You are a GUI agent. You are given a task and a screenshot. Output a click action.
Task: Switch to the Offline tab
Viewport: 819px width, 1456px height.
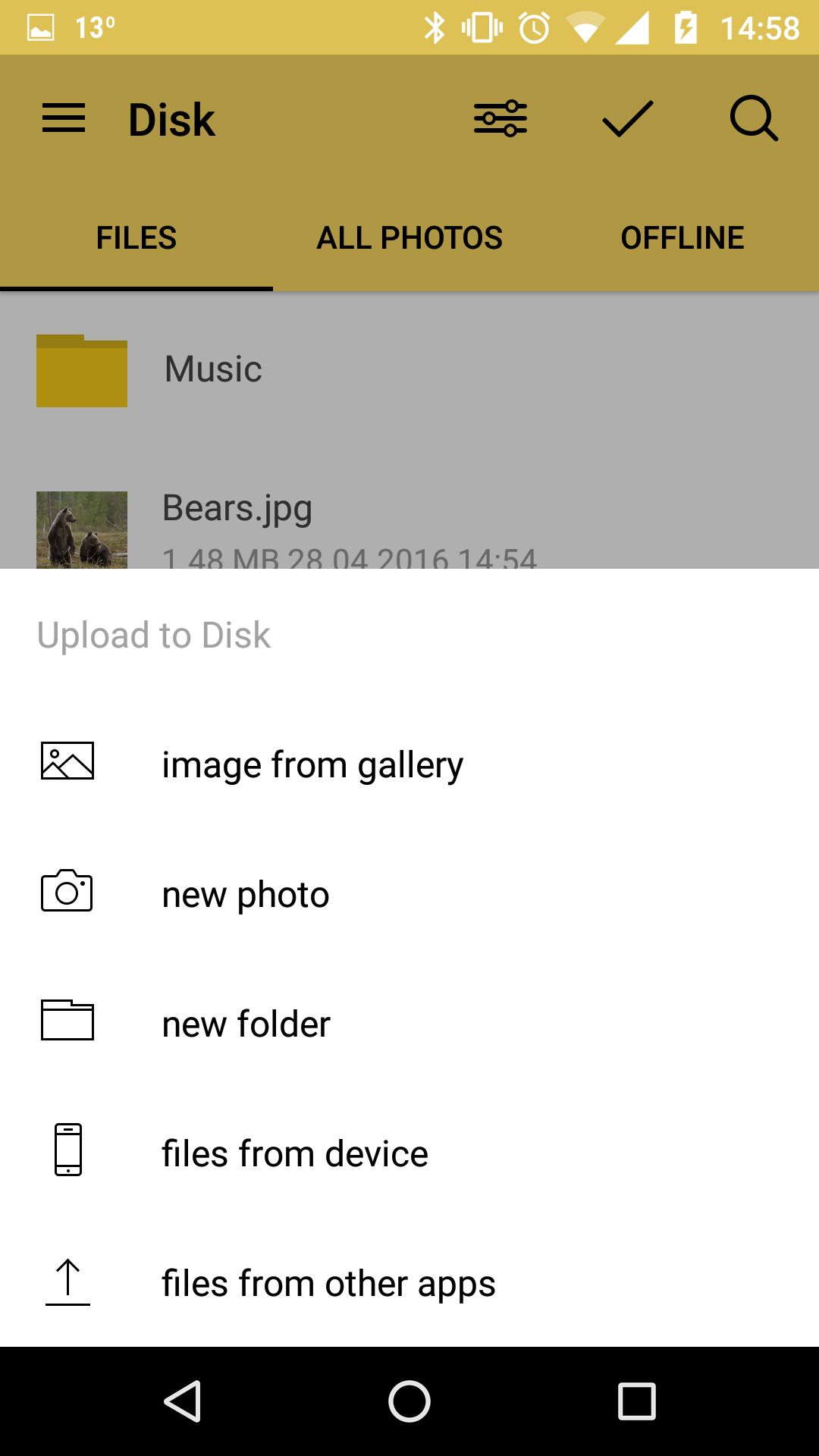coord(682,238)
